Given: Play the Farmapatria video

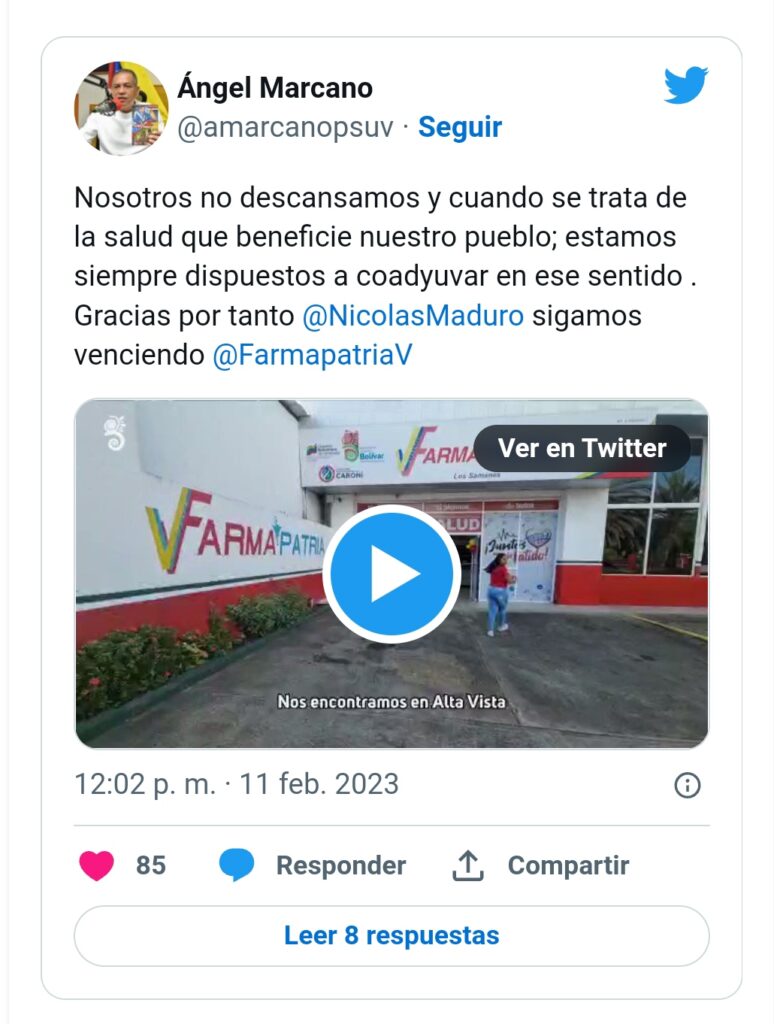Looking at the screenshot, I should pos(391,574).
